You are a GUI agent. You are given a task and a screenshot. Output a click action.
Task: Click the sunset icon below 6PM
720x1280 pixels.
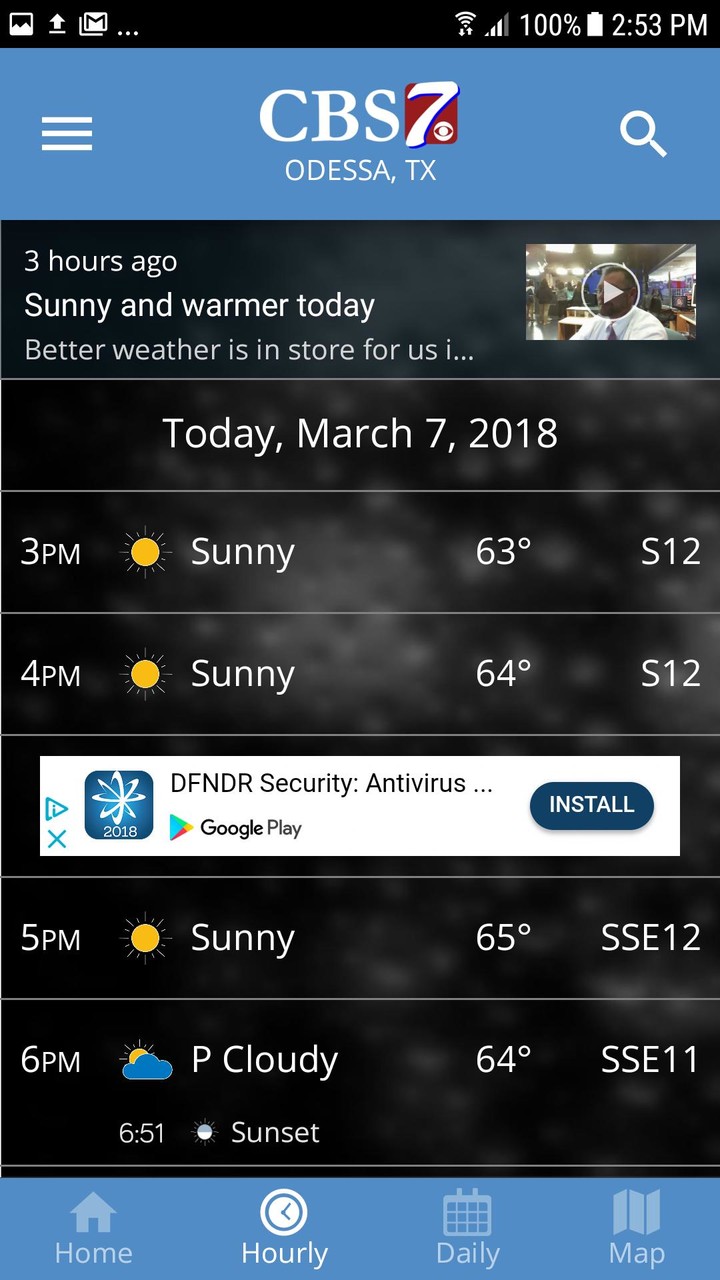pyautogui.click(x=203, y=1132)
